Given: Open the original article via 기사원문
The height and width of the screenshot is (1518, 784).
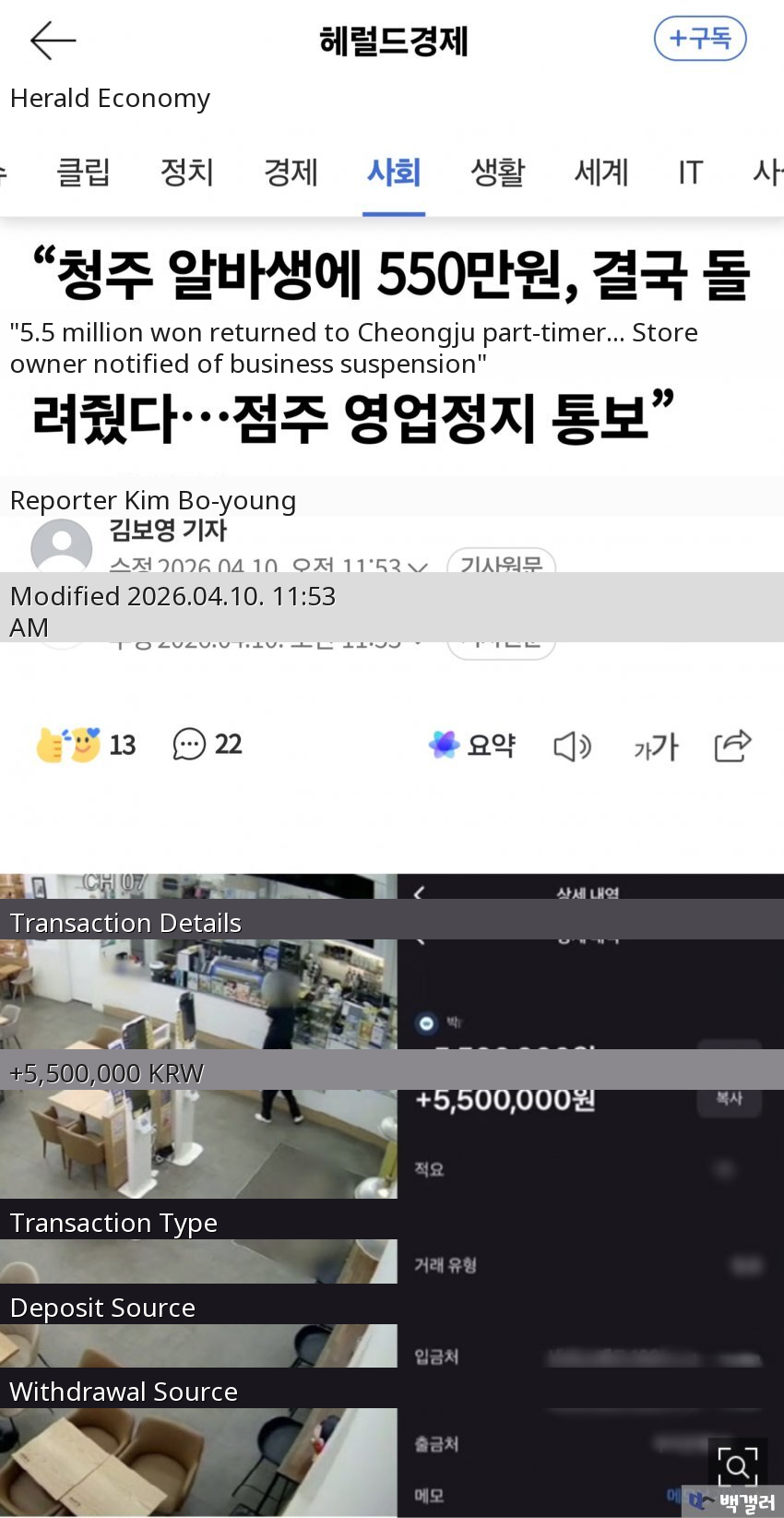Looking at the screenshot, I should tap(501, 562).
